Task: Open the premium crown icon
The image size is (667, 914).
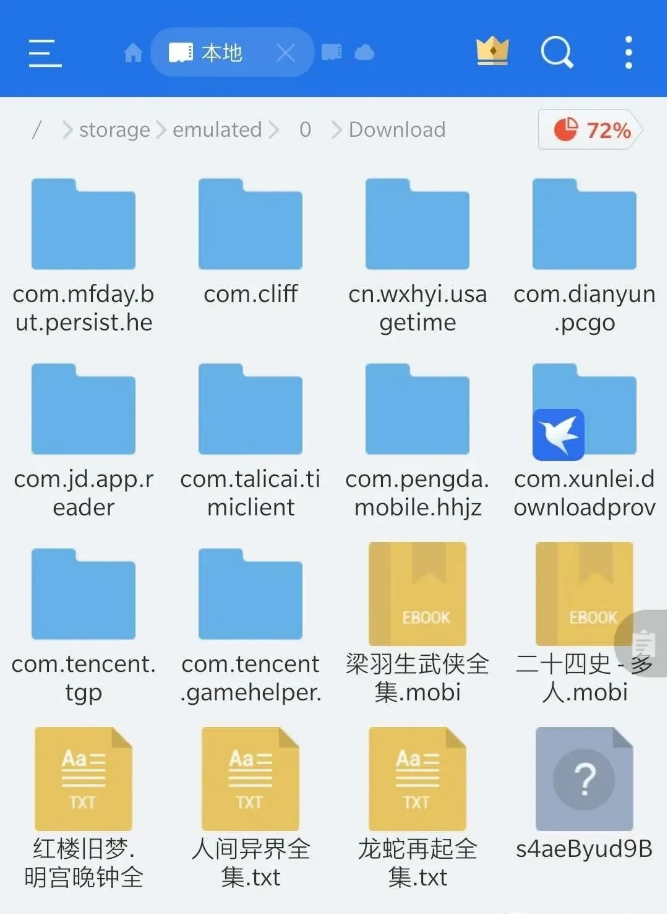Action: [492, 51]
